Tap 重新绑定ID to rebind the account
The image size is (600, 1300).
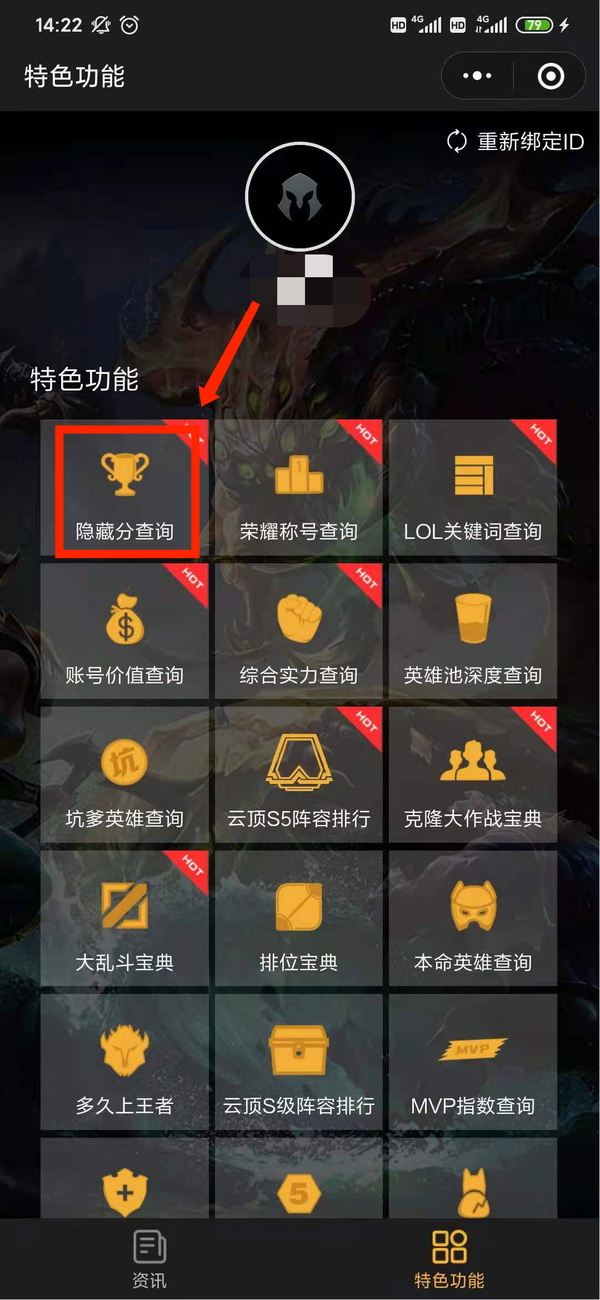click(x=515, y=141)
